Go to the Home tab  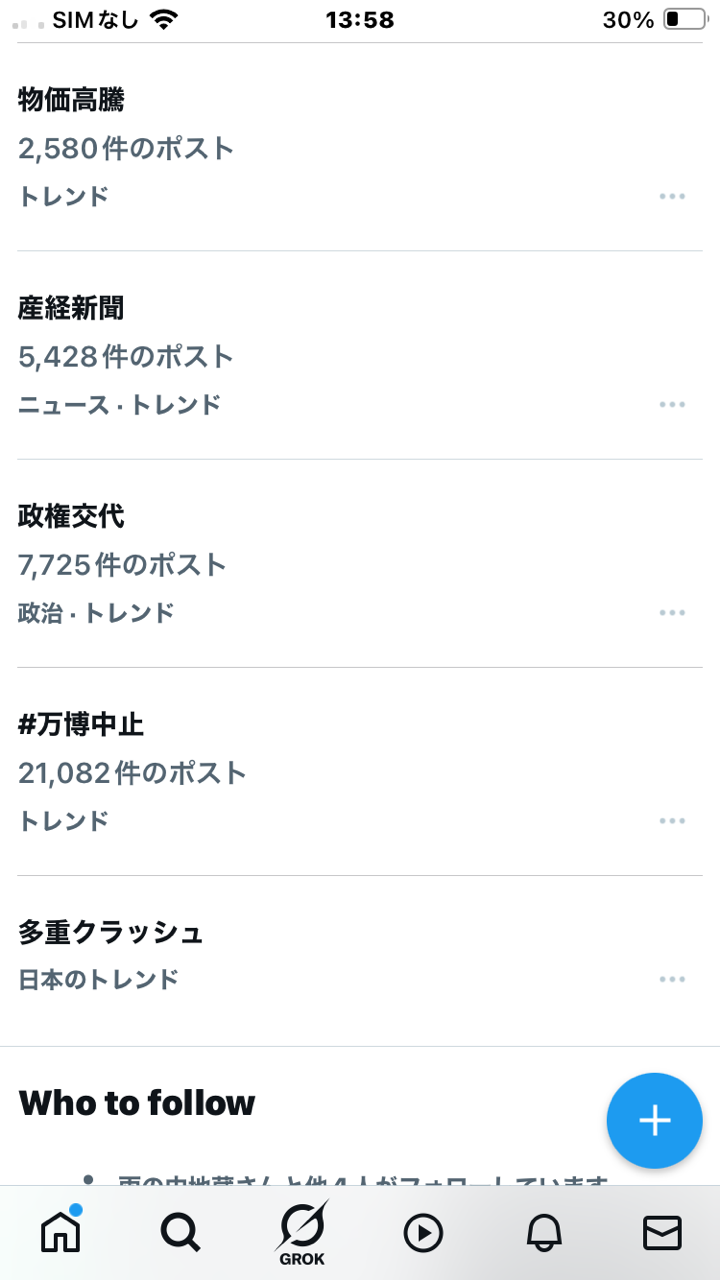click(60, 1233)
